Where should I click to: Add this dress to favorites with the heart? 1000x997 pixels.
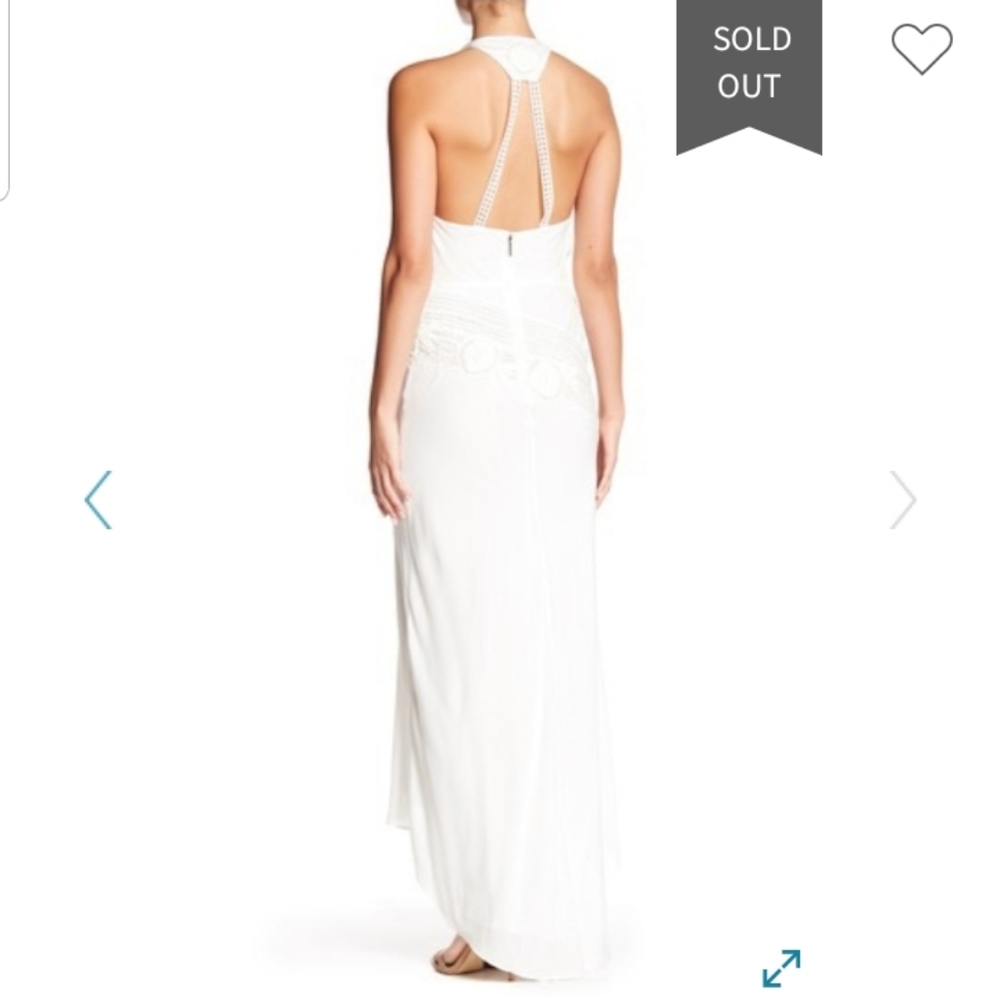coord(921,48)
